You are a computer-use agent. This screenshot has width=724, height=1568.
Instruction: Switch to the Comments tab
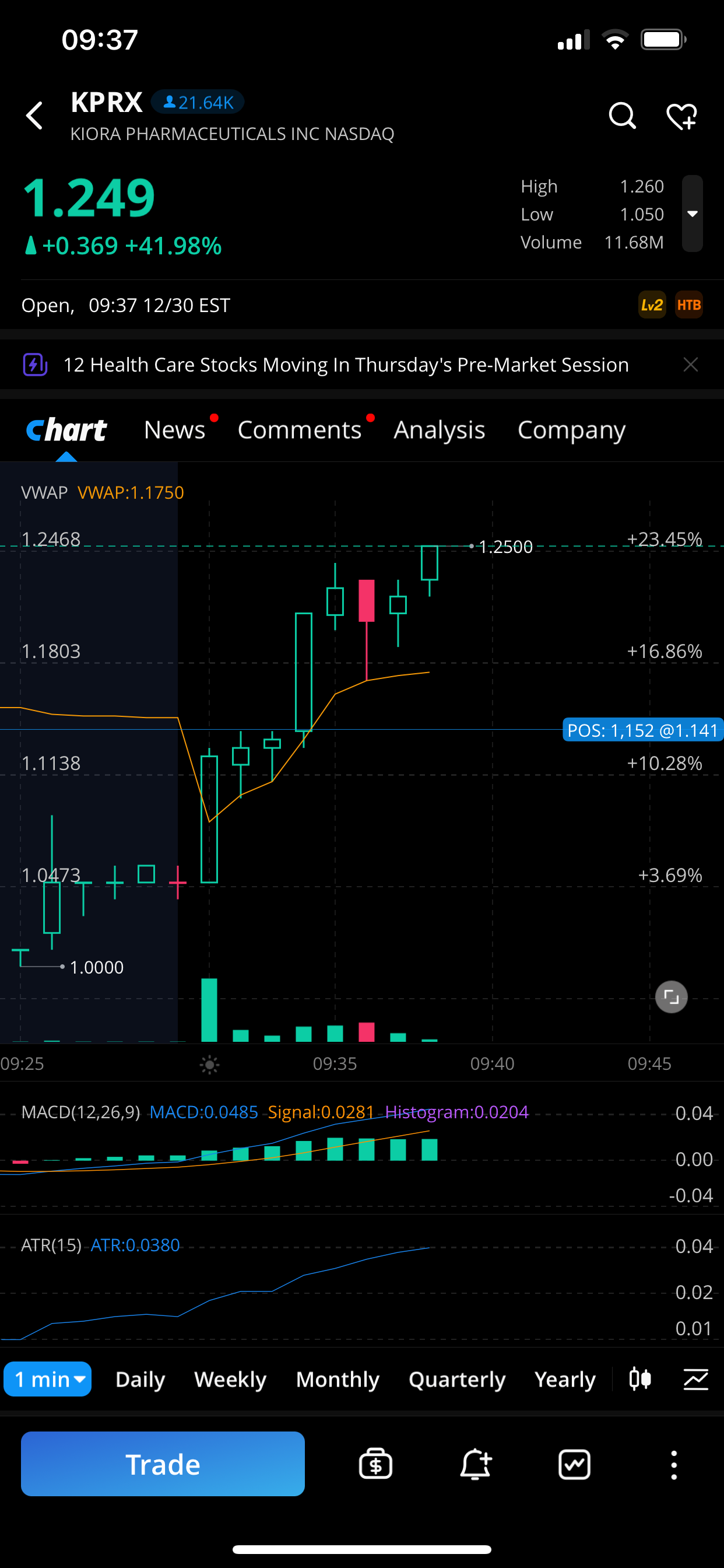tap(299, 430)
